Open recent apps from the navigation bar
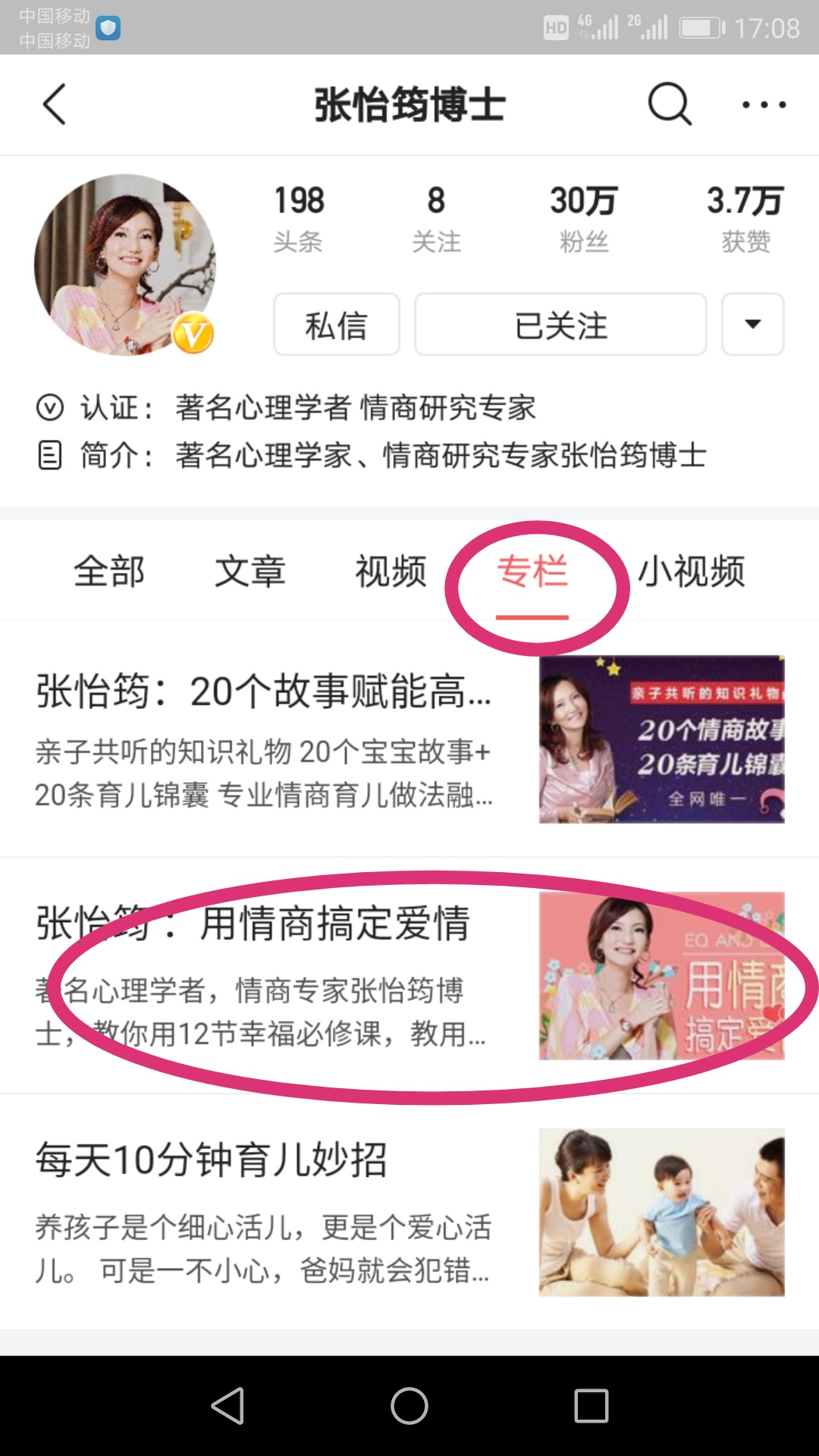 coord(591,1406)
